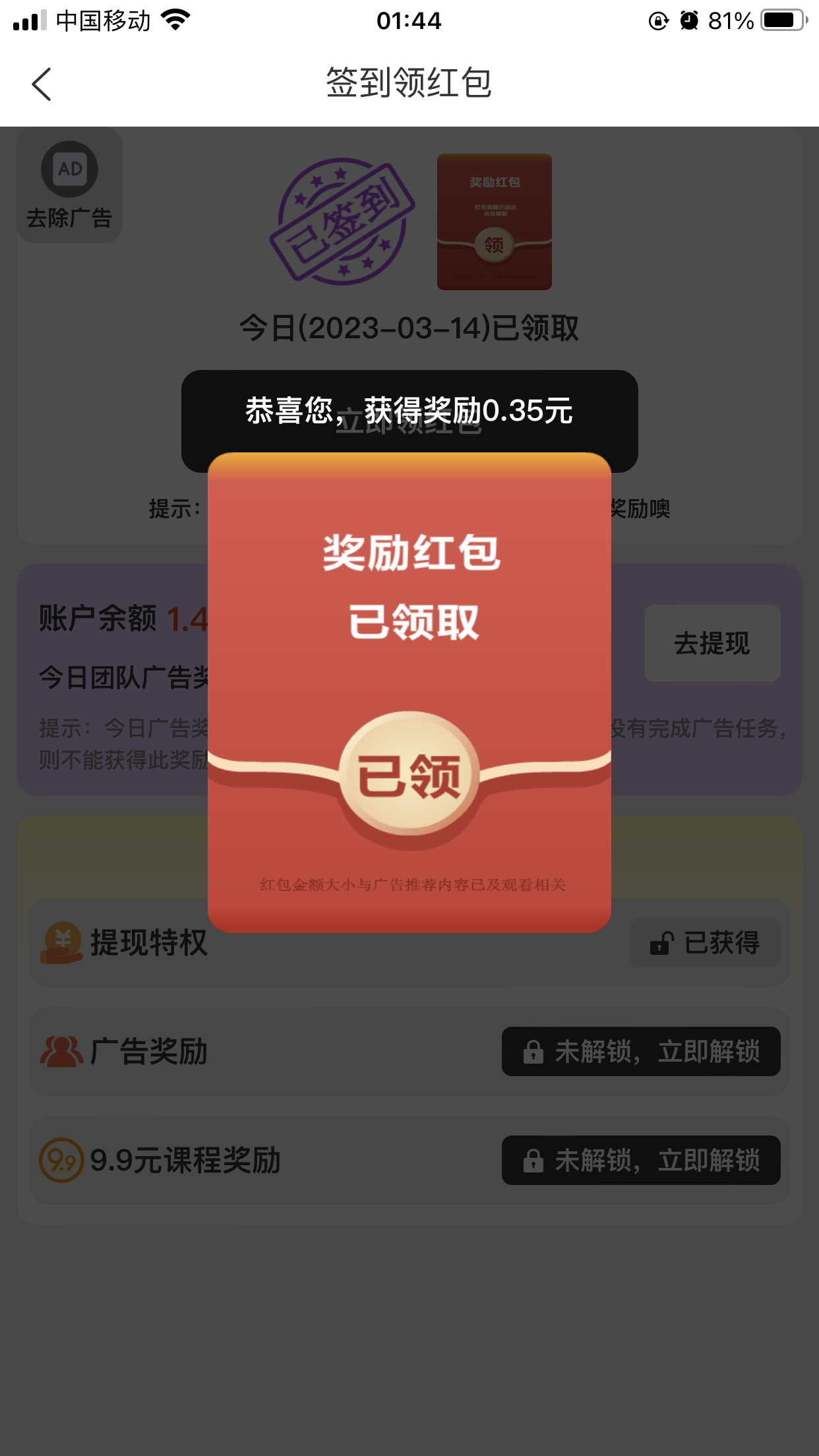Open the small 奖励红包 thumbnail
This screenshot has height=1456, width=819.
(x=494, y=222)
